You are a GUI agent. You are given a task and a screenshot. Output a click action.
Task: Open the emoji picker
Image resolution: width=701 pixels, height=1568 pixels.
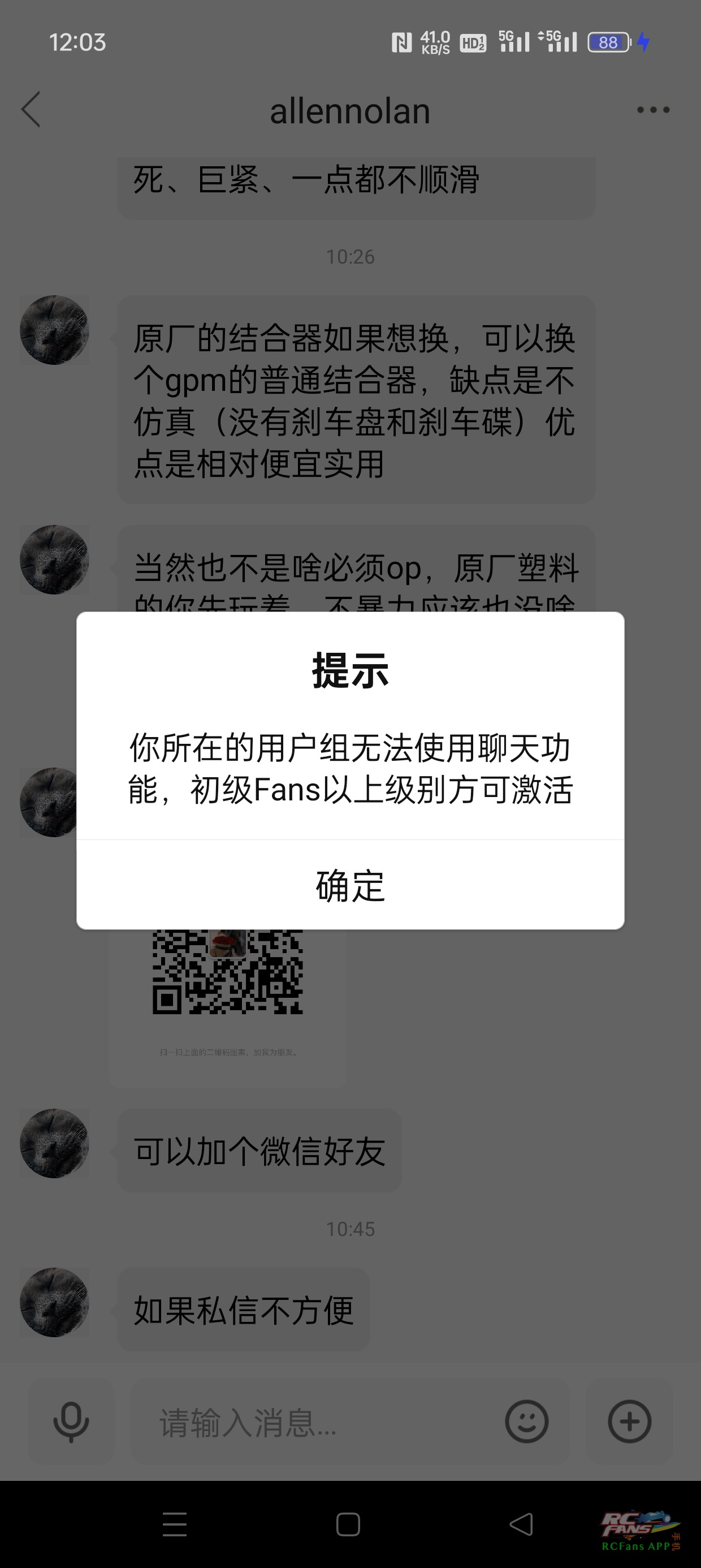[x=526, y=1422]
